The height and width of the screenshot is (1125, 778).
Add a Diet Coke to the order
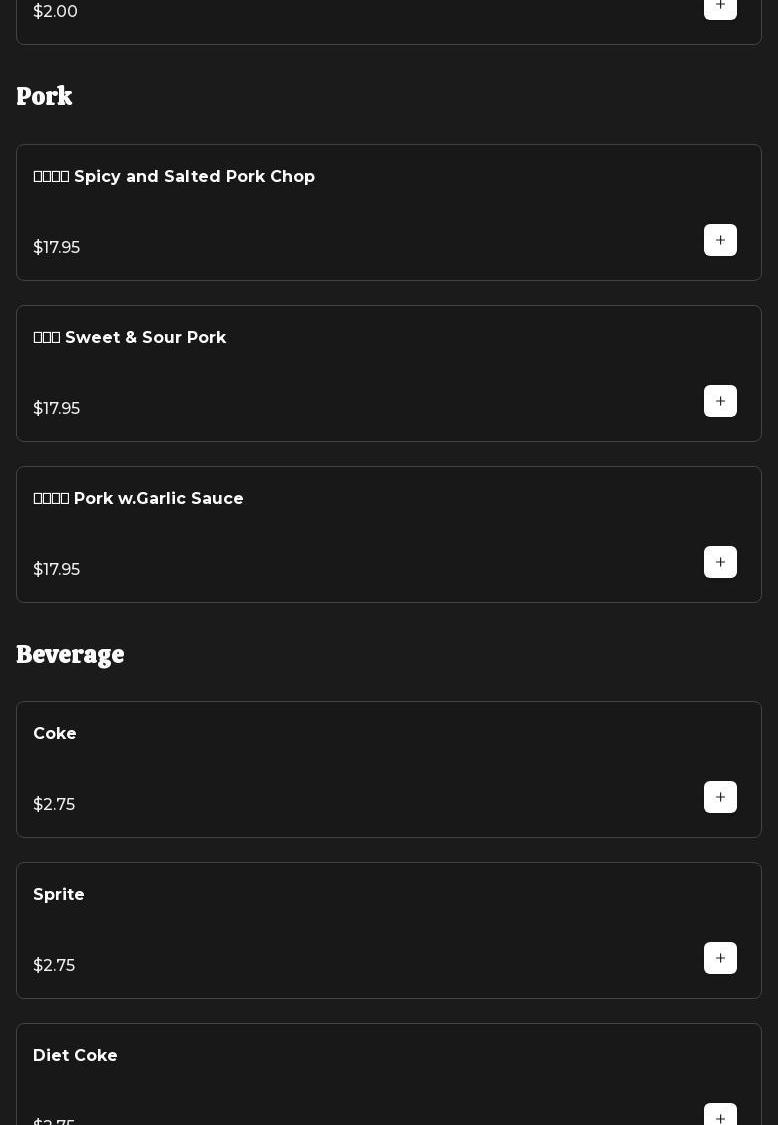pos(720,1116)
